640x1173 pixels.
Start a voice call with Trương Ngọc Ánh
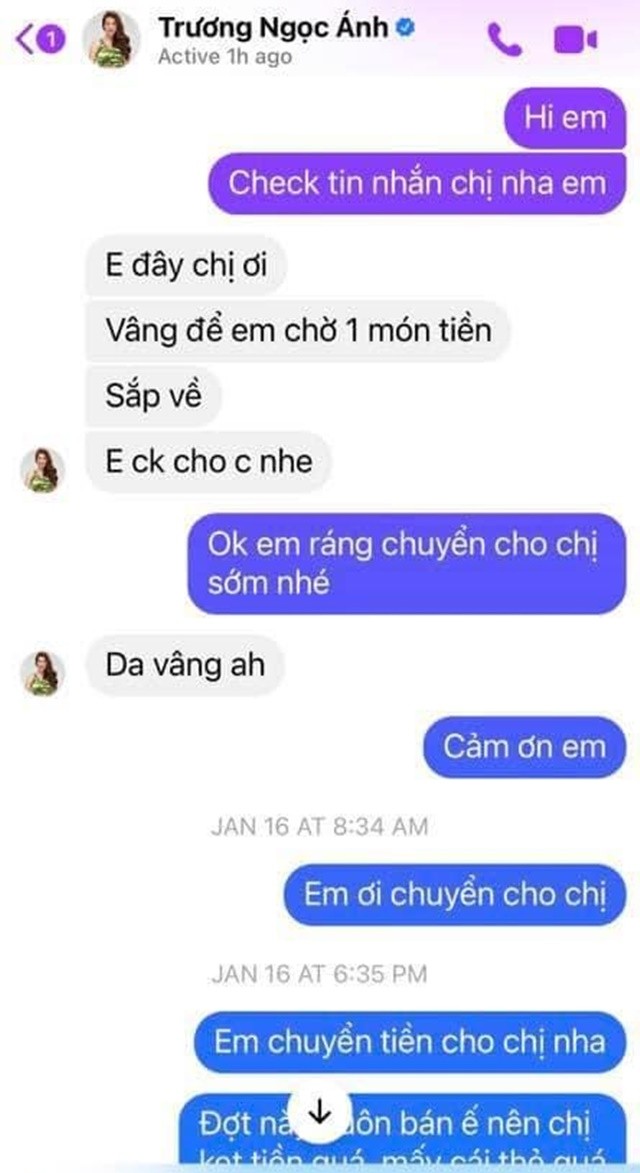(501, 39)
